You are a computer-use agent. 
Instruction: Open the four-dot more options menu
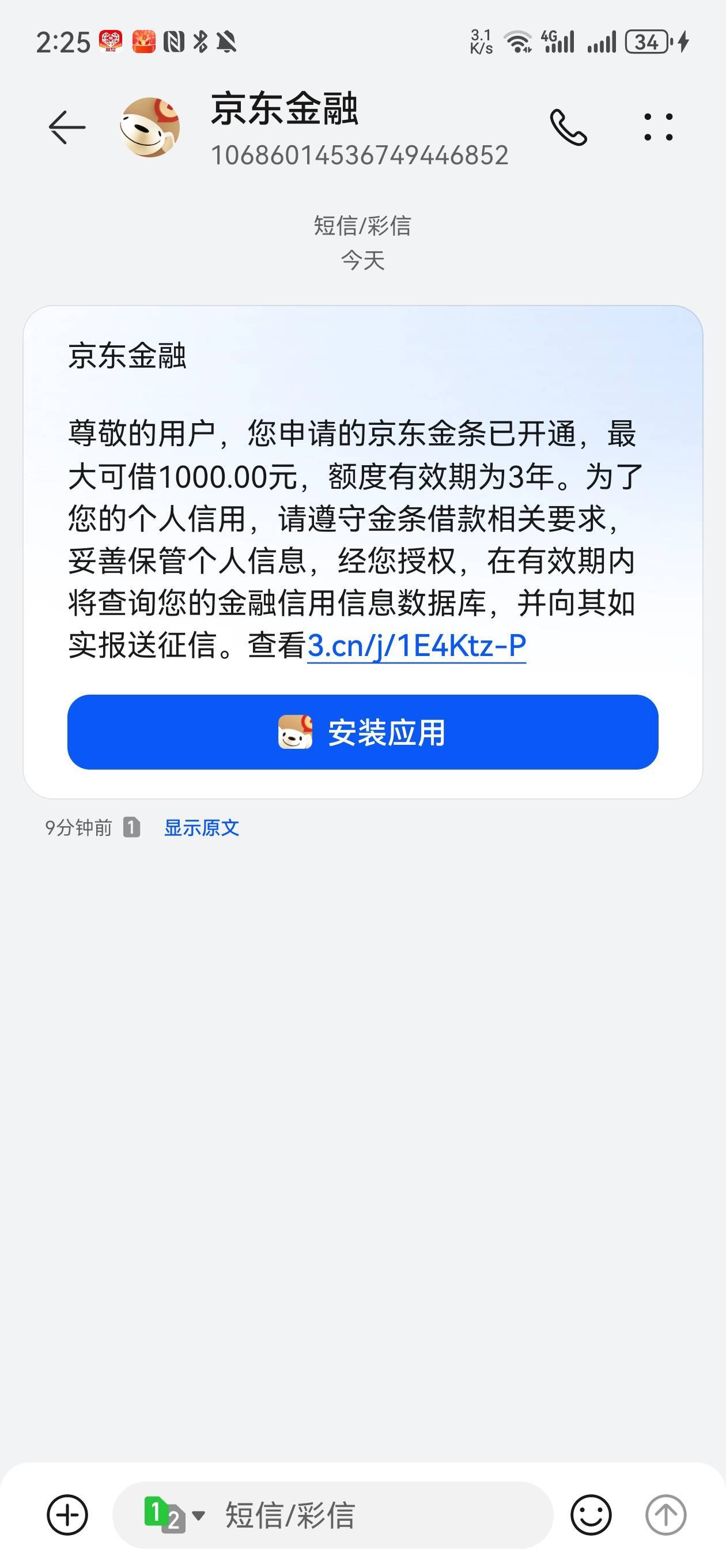pos(659,127)
